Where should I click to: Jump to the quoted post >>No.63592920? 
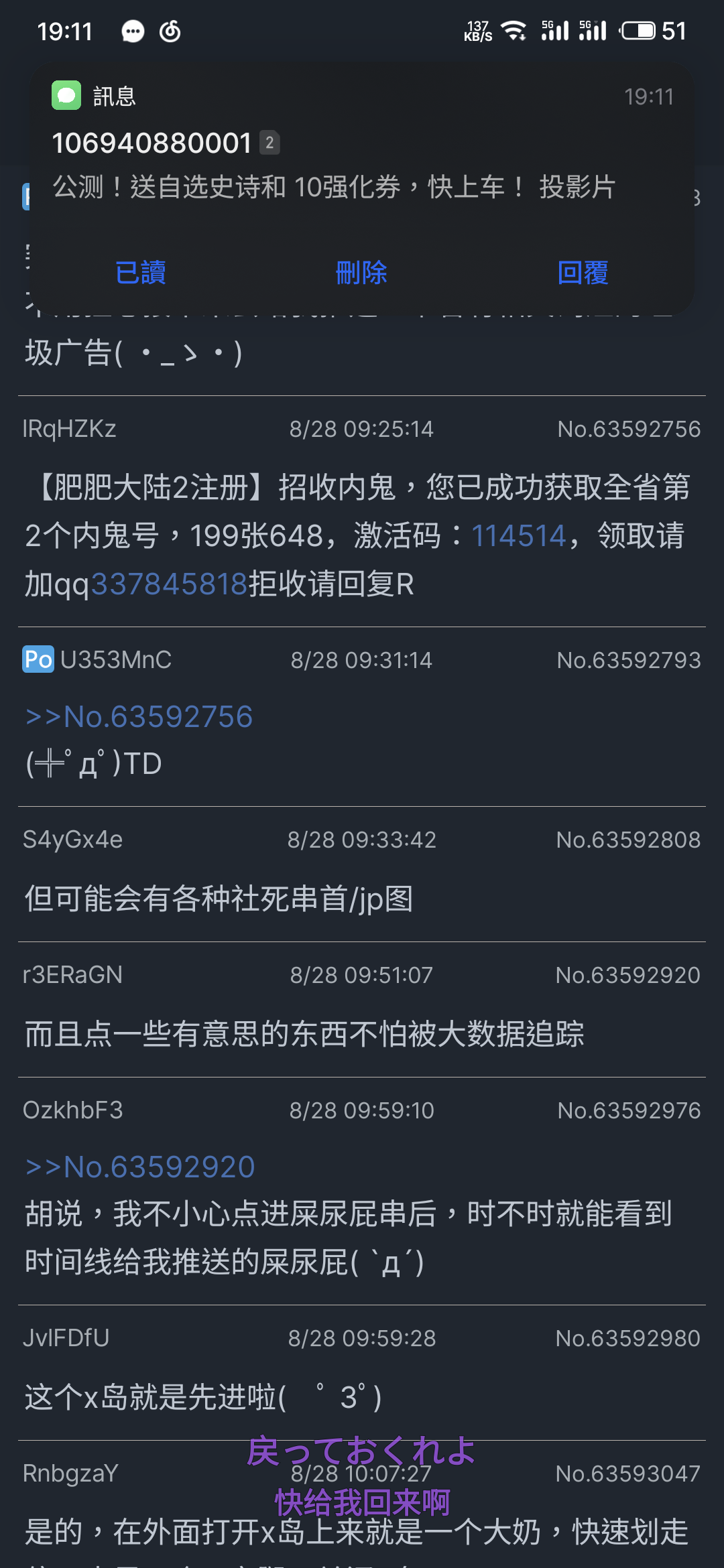(140, 1167)
